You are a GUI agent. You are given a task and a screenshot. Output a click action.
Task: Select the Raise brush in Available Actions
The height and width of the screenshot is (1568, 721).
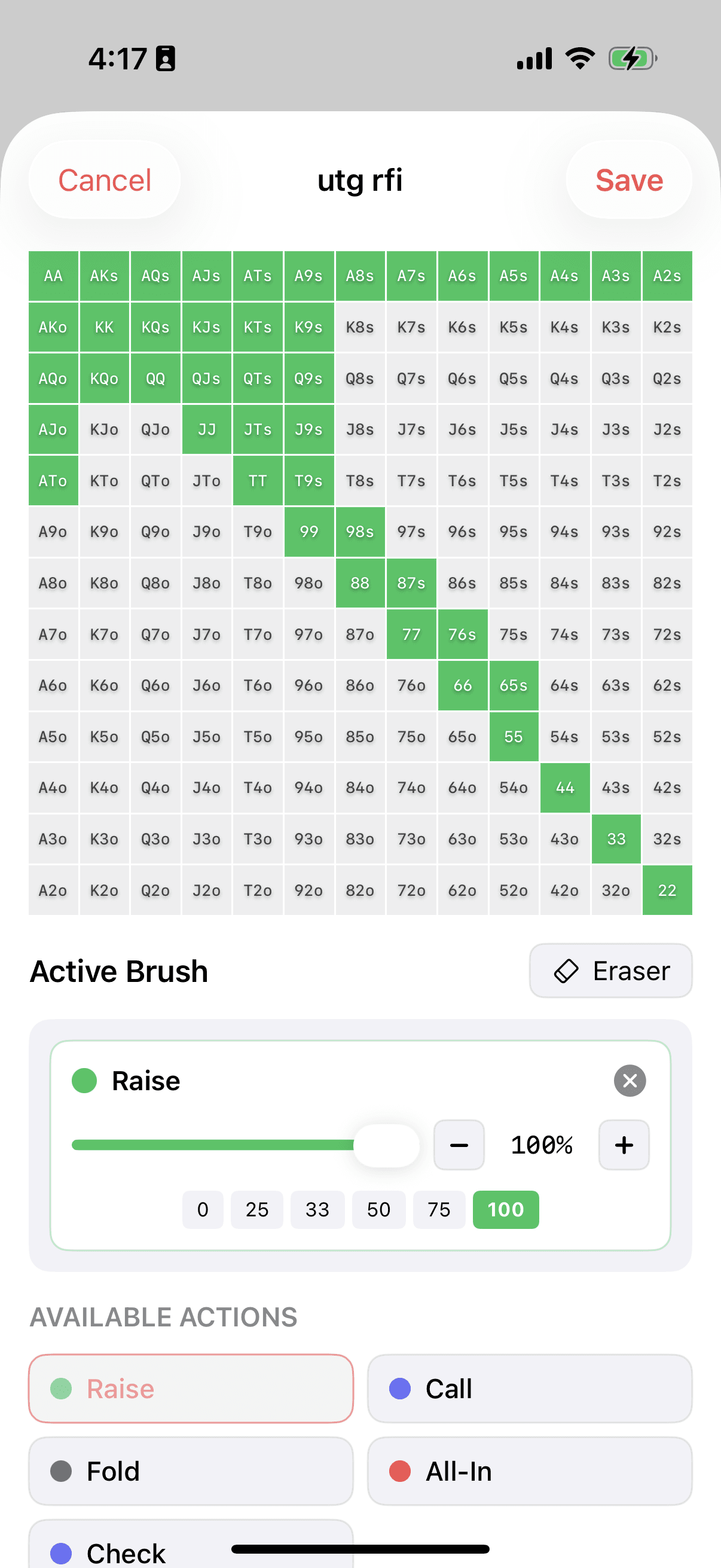191,1389
